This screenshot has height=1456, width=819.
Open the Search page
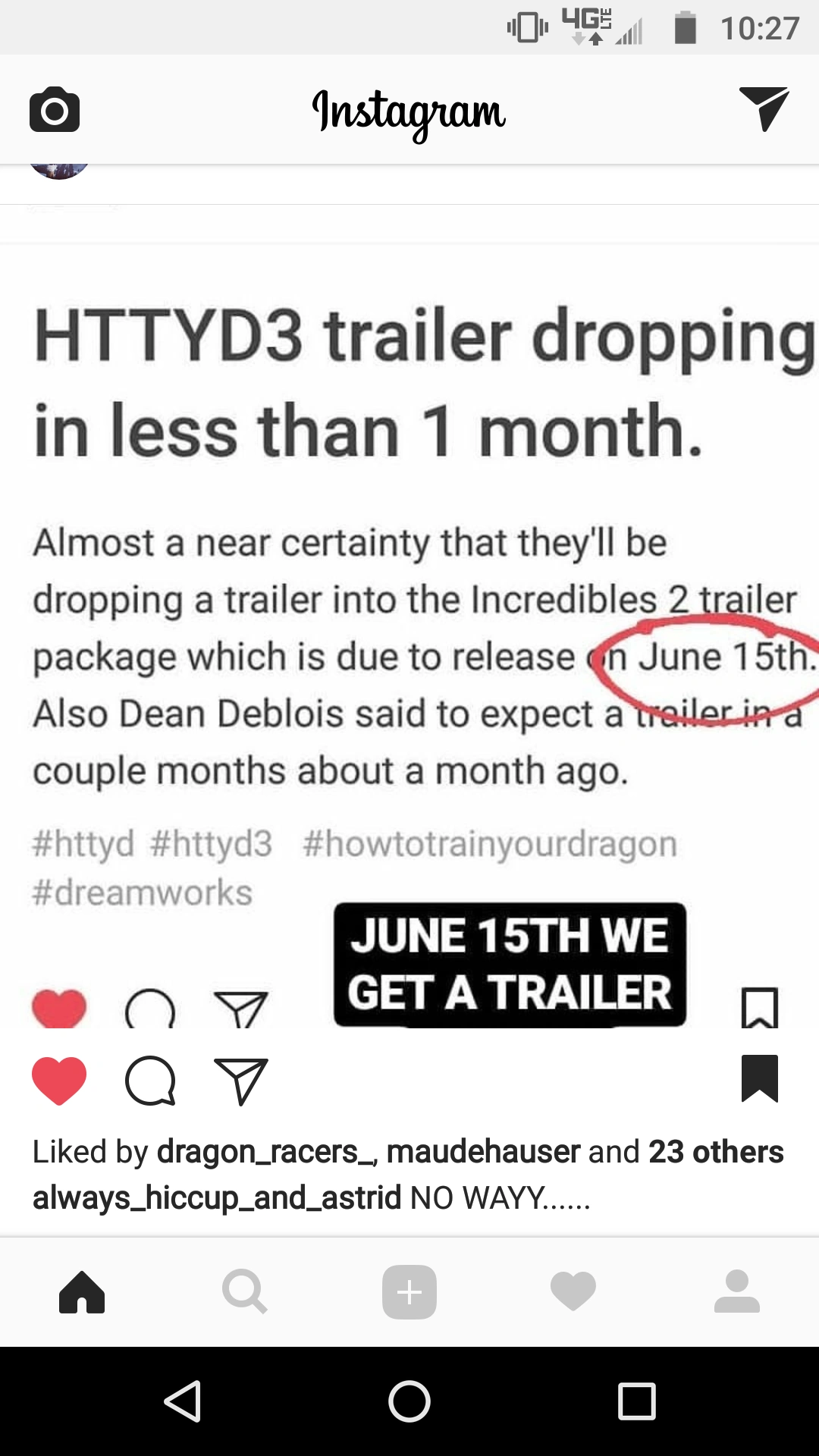tap(246, 1291)
